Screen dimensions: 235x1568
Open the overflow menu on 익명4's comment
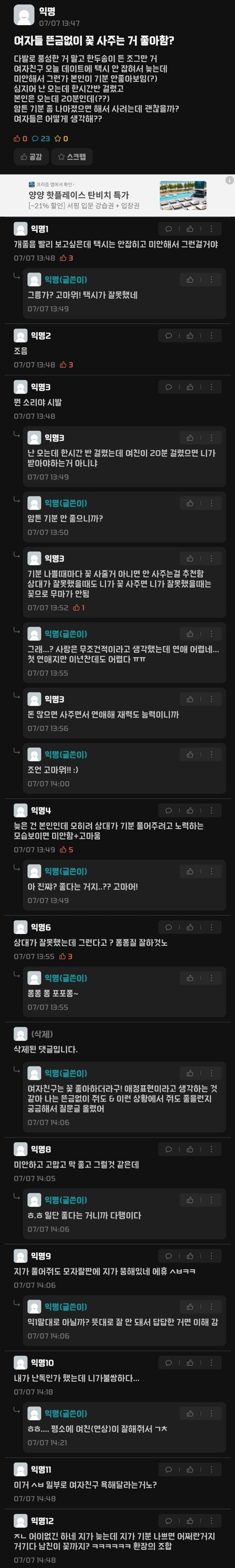point(211,810)
